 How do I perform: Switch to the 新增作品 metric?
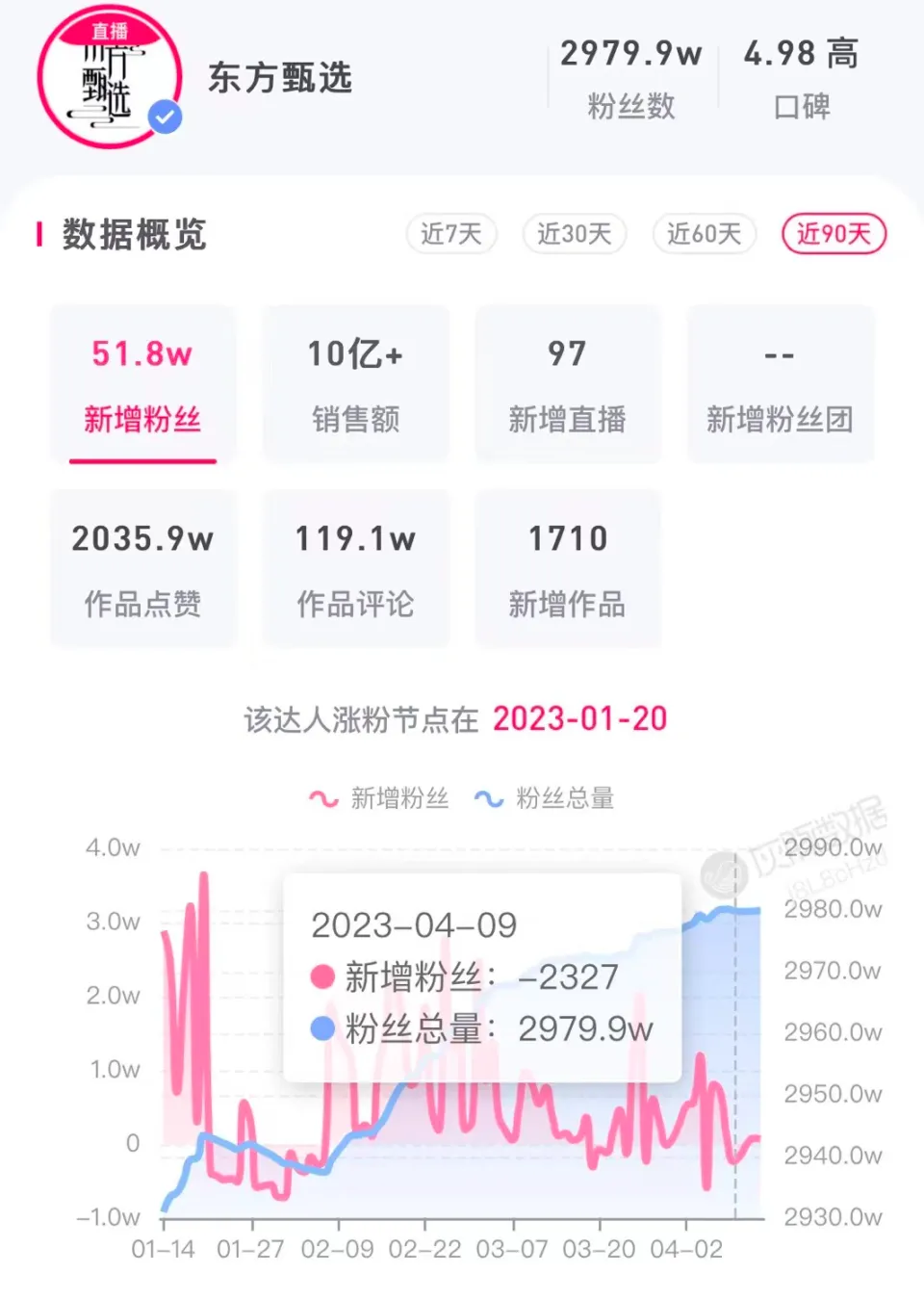(568, 568)
